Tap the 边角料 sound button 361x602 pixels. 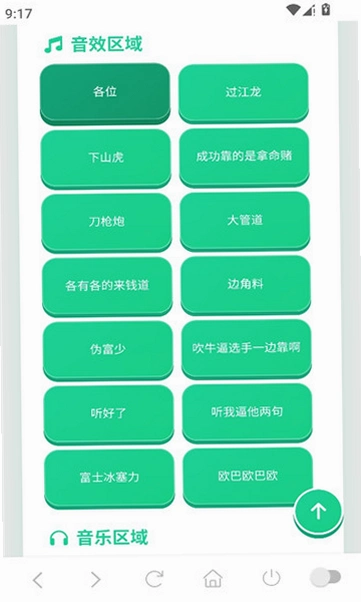pos(246,285)
